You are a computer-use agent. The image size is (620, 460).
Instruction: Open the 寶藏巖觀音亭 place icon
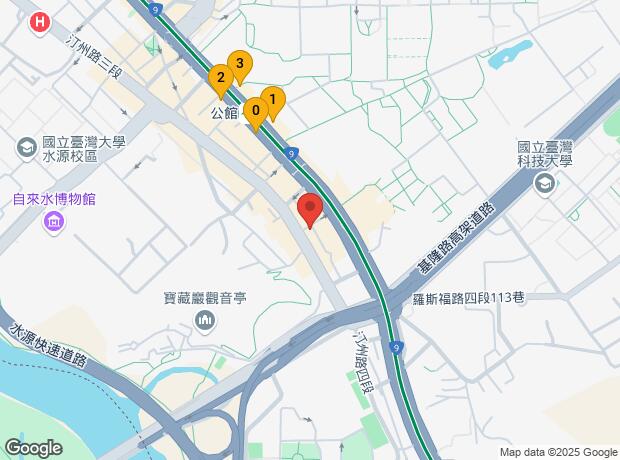[x=205, y=320]
